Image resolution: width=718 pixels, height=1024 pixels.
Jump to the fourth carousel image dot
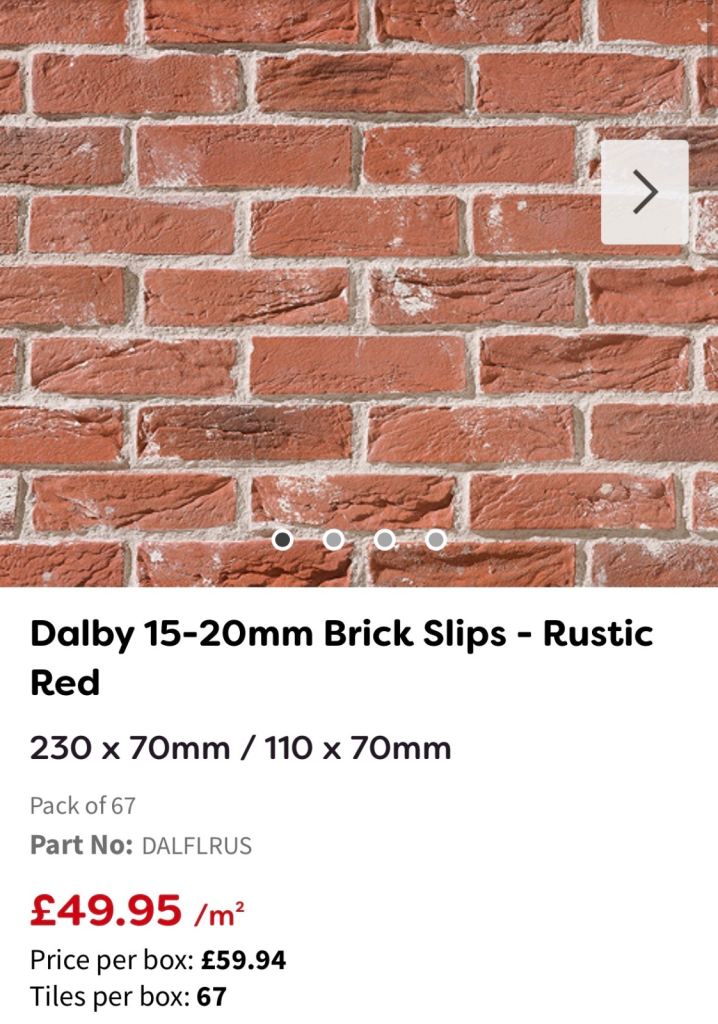436,540
